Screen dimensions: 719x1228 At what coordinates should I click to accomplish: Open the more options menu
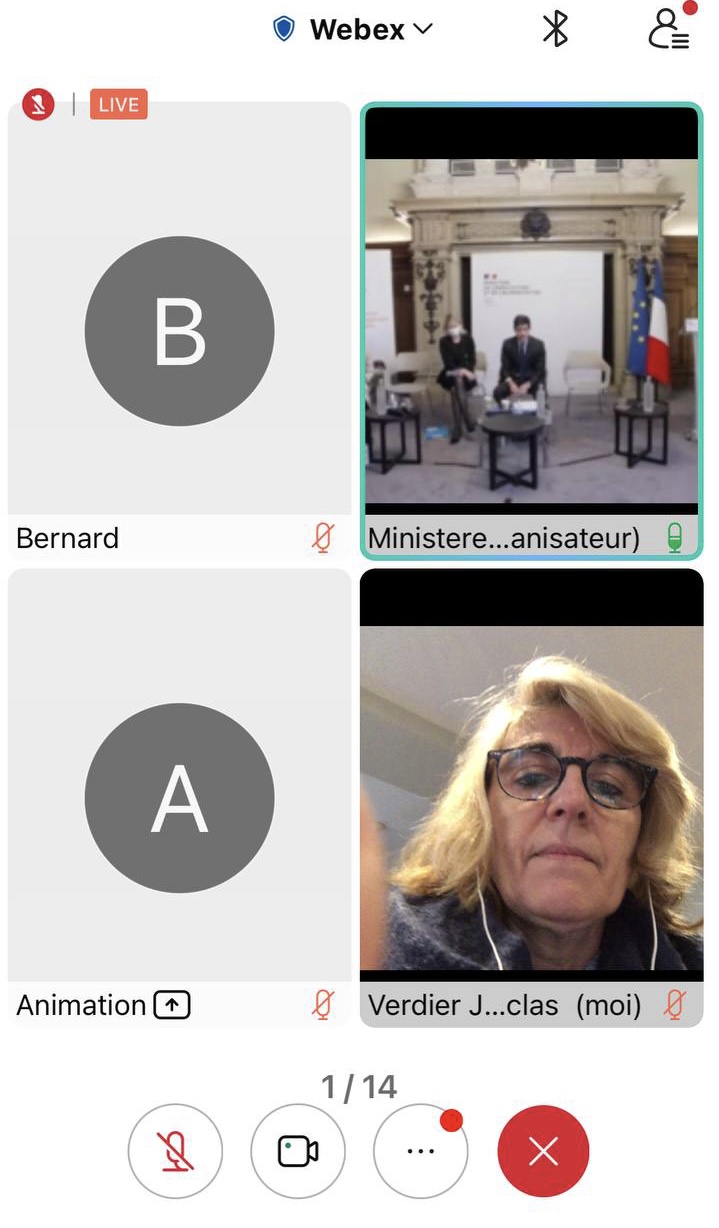click(420, 1151)
